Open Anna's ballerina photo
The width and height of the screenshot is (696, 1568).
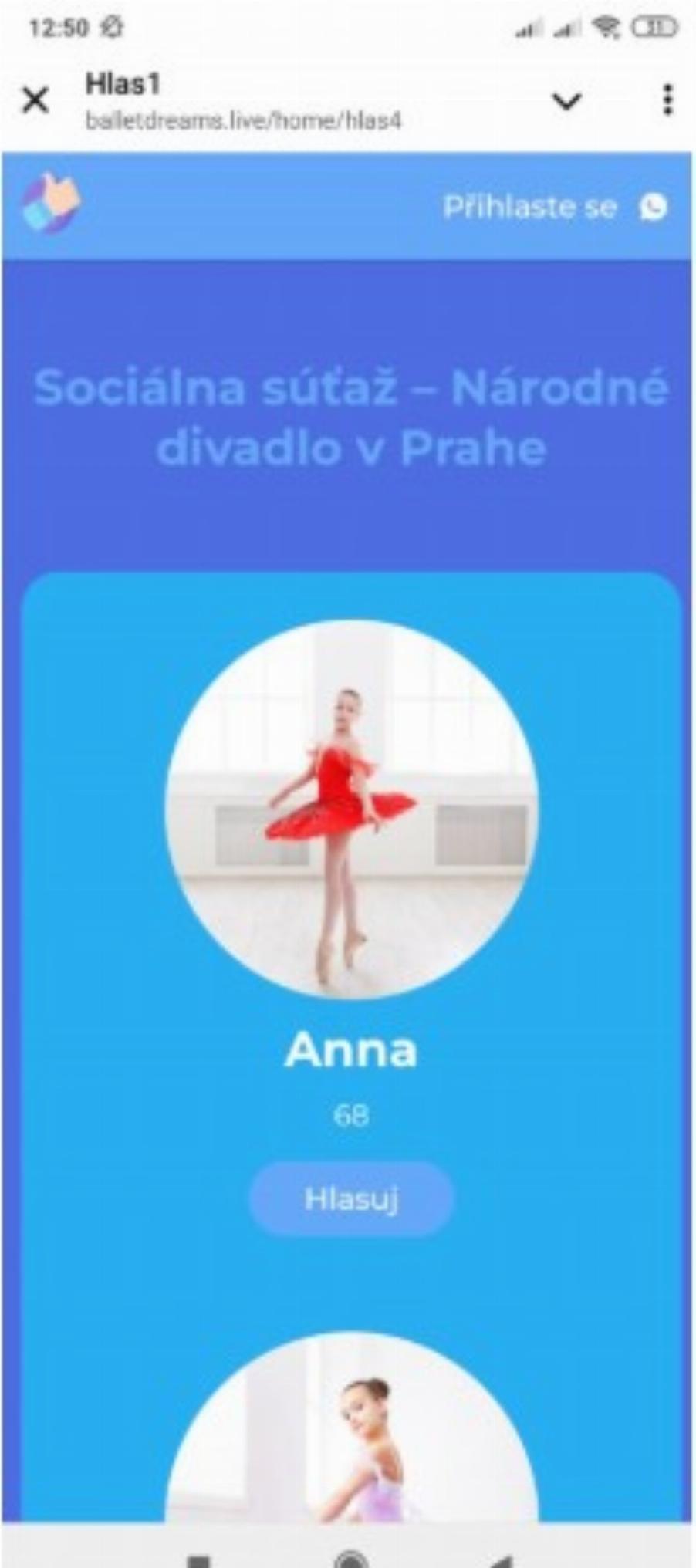[351, 809]
